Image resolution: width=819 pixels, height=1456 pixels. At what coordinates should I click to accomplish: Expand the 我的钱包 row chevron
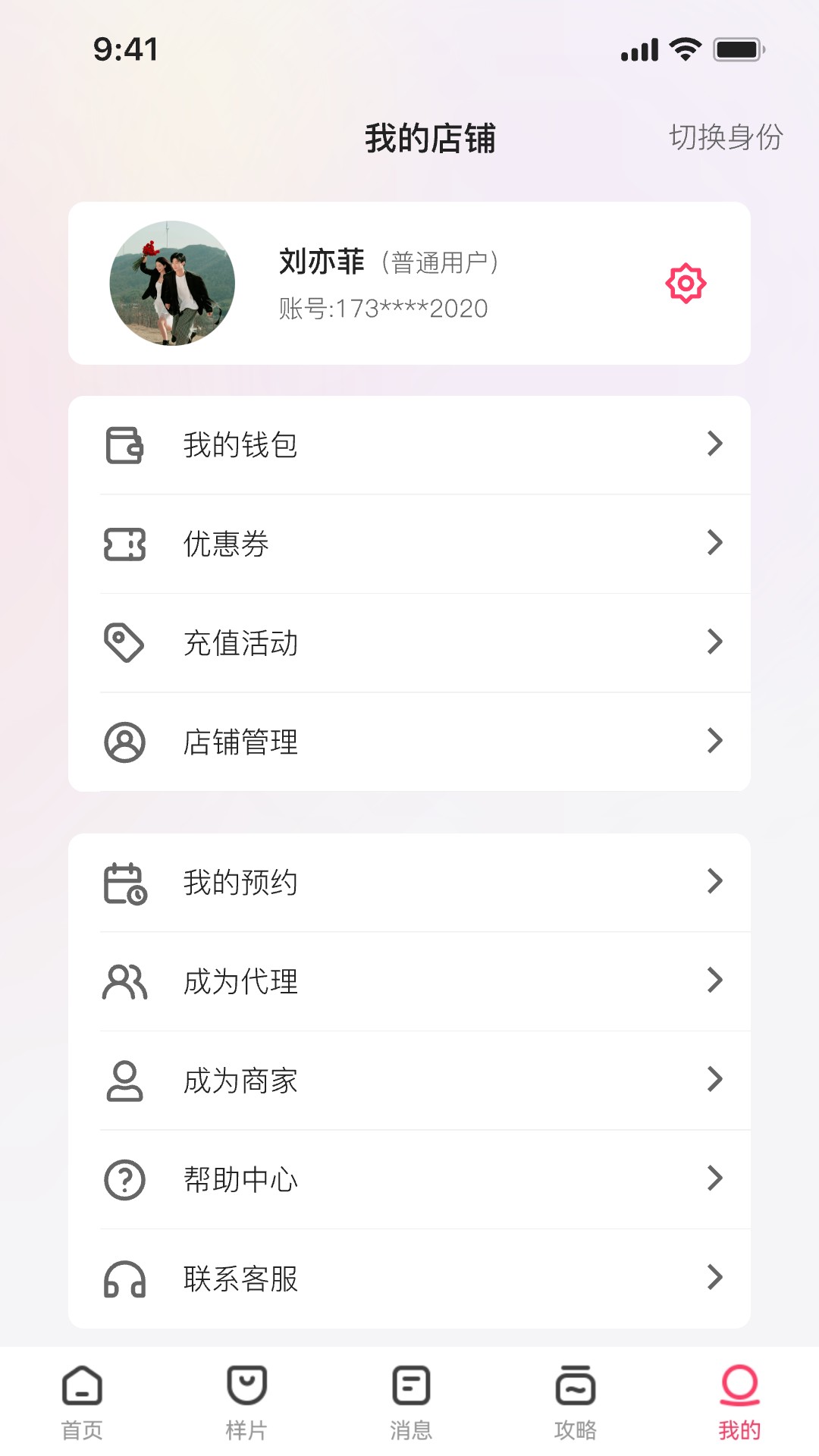point(714,445)
